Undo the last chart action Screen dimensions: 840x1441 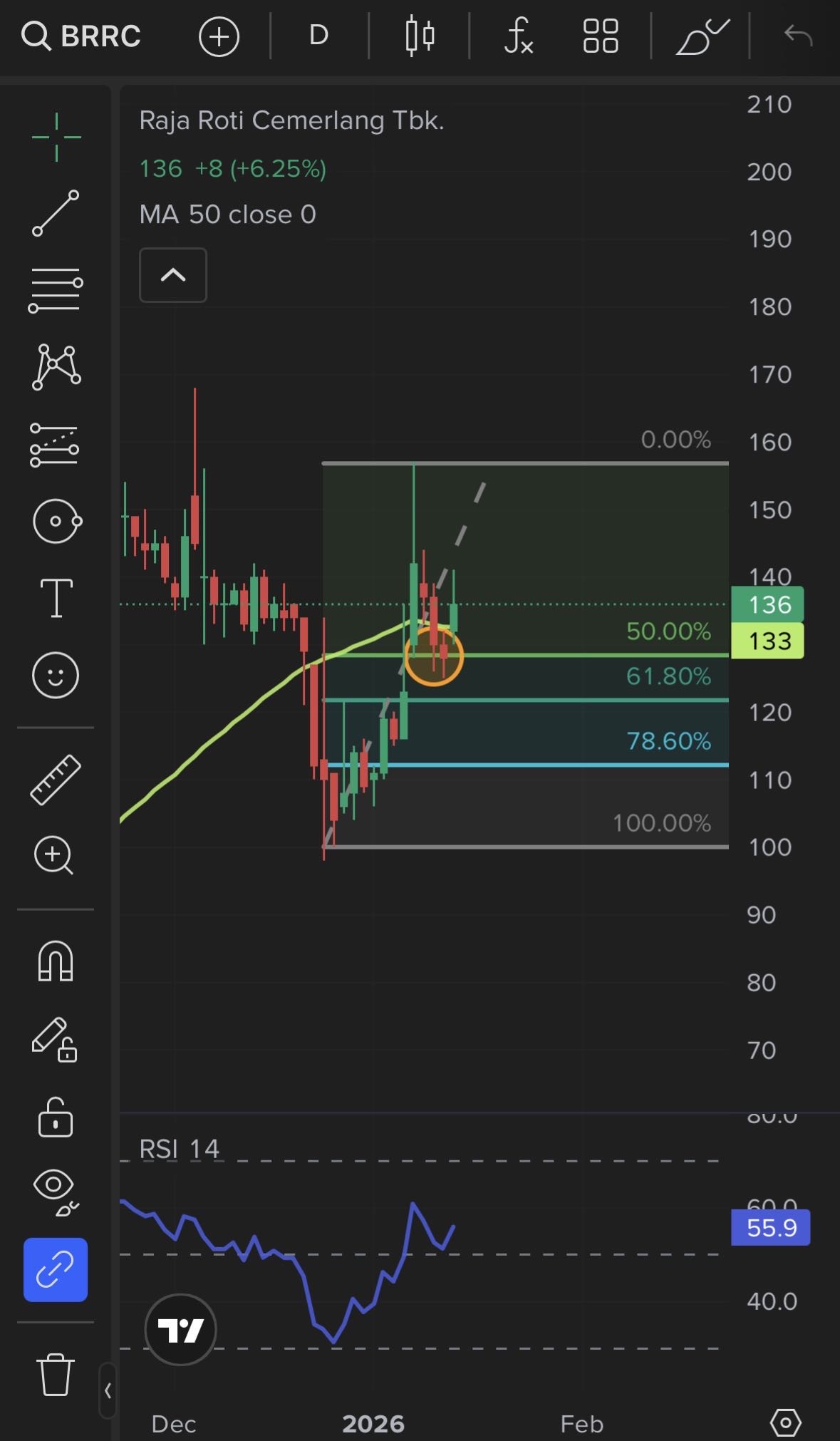798,35
